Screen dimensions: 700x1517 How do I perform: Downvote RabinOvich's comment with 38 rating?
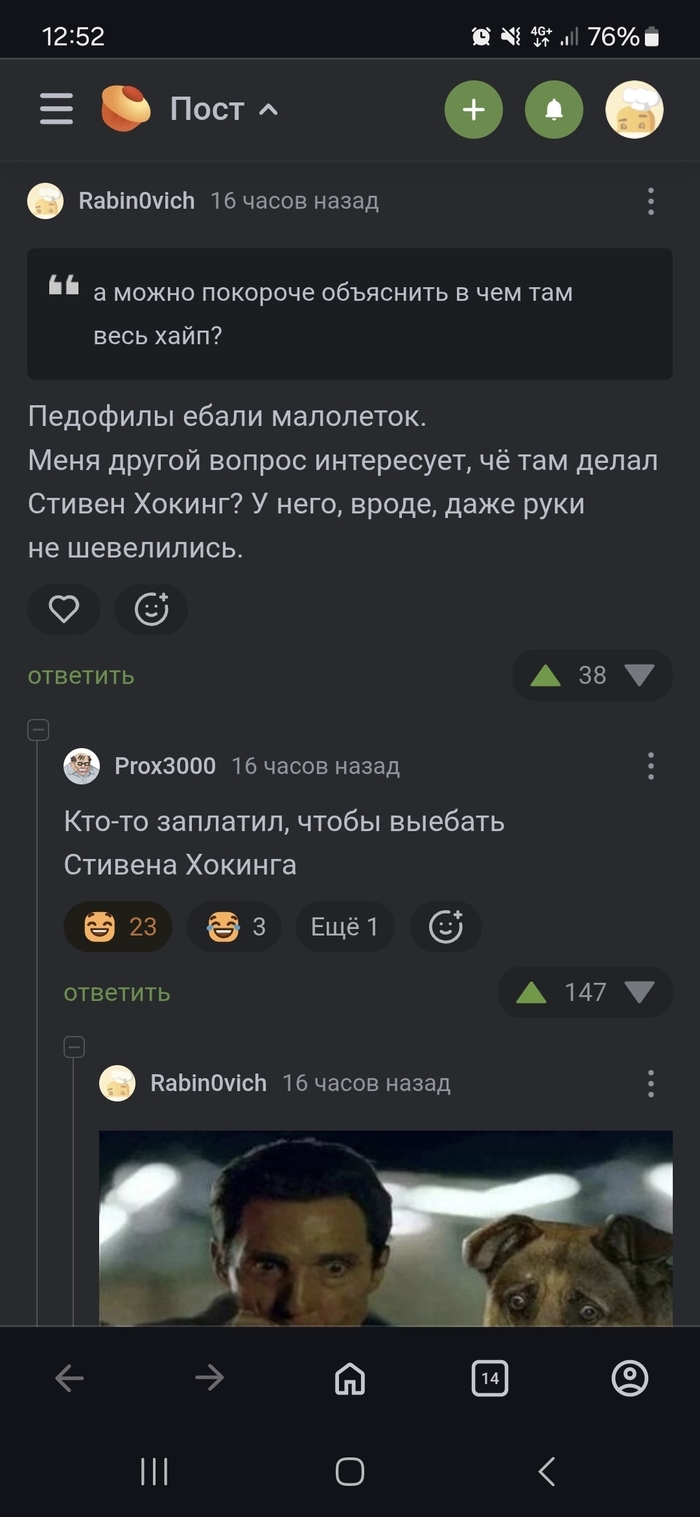(639, 676)
